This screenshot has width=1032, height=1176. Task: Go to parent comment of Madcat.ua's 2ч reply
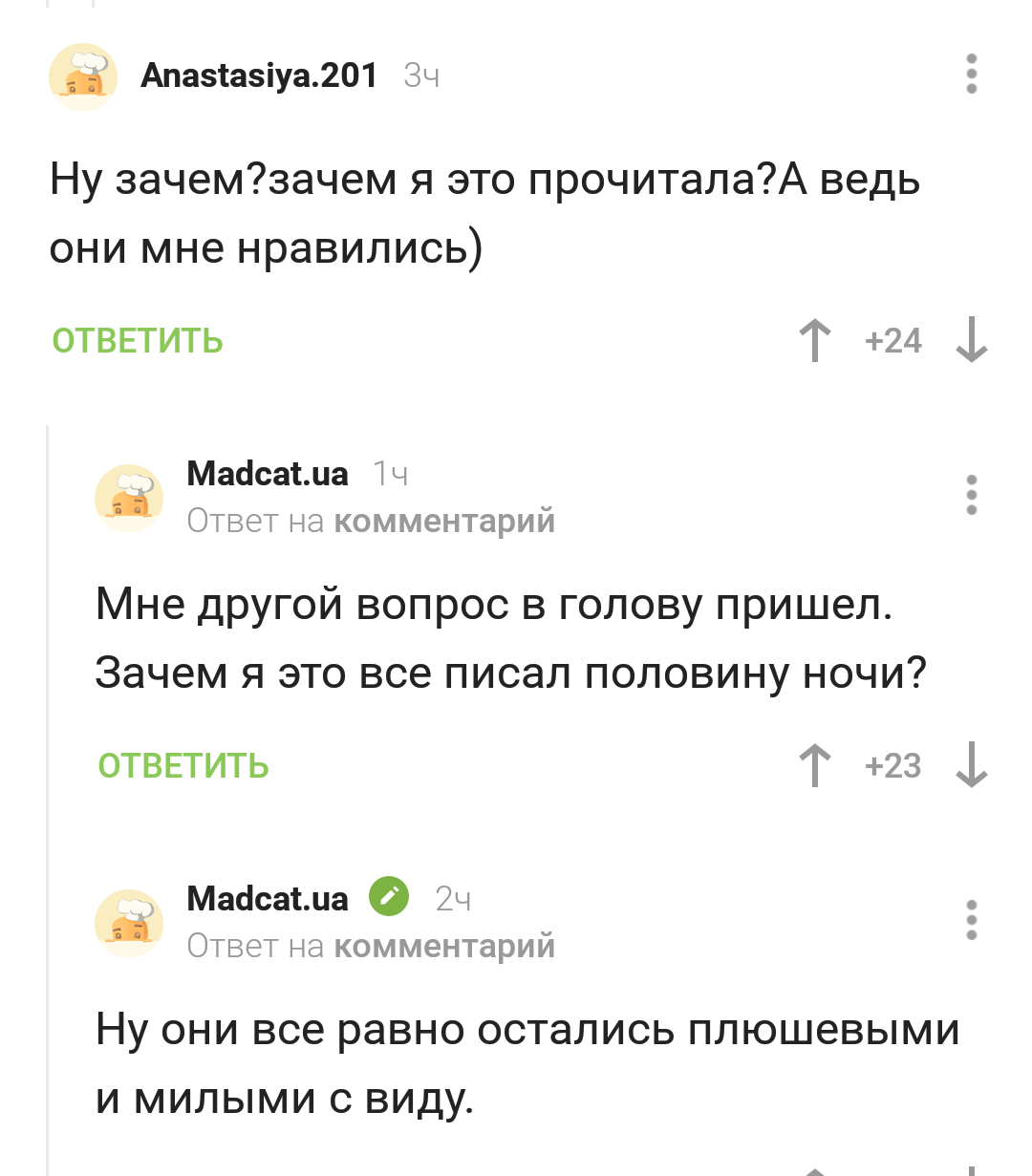[444, 947]
